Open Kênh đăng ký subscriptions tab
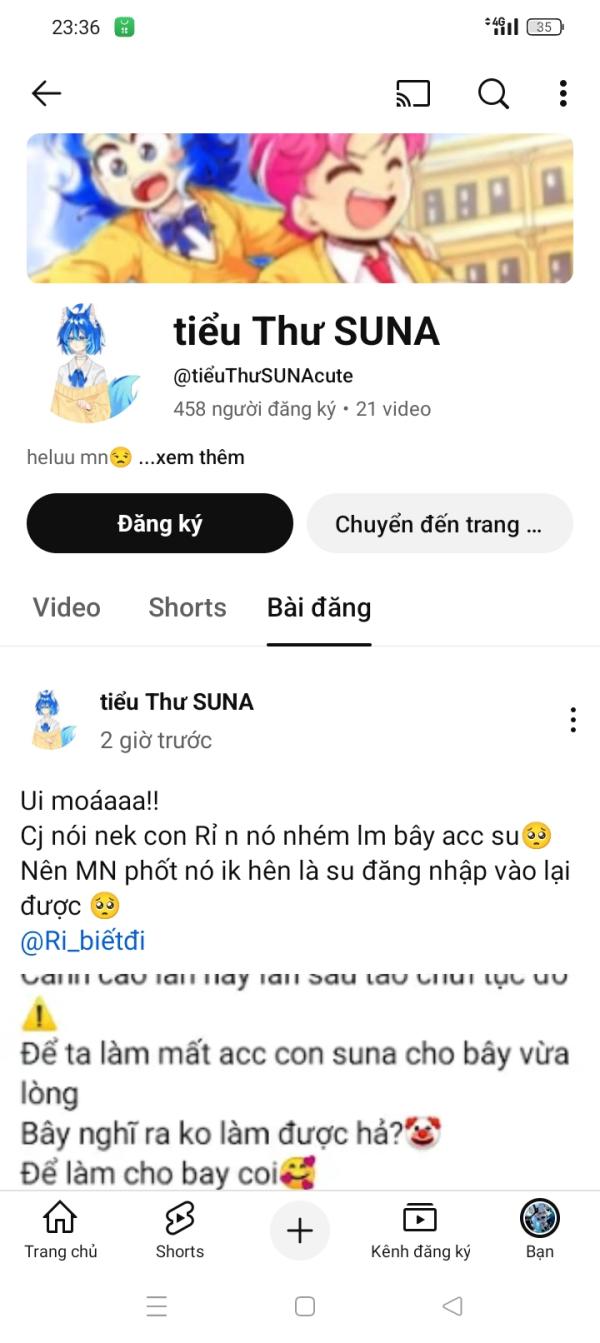The image size is (600, 1343). click(420, 1230)
